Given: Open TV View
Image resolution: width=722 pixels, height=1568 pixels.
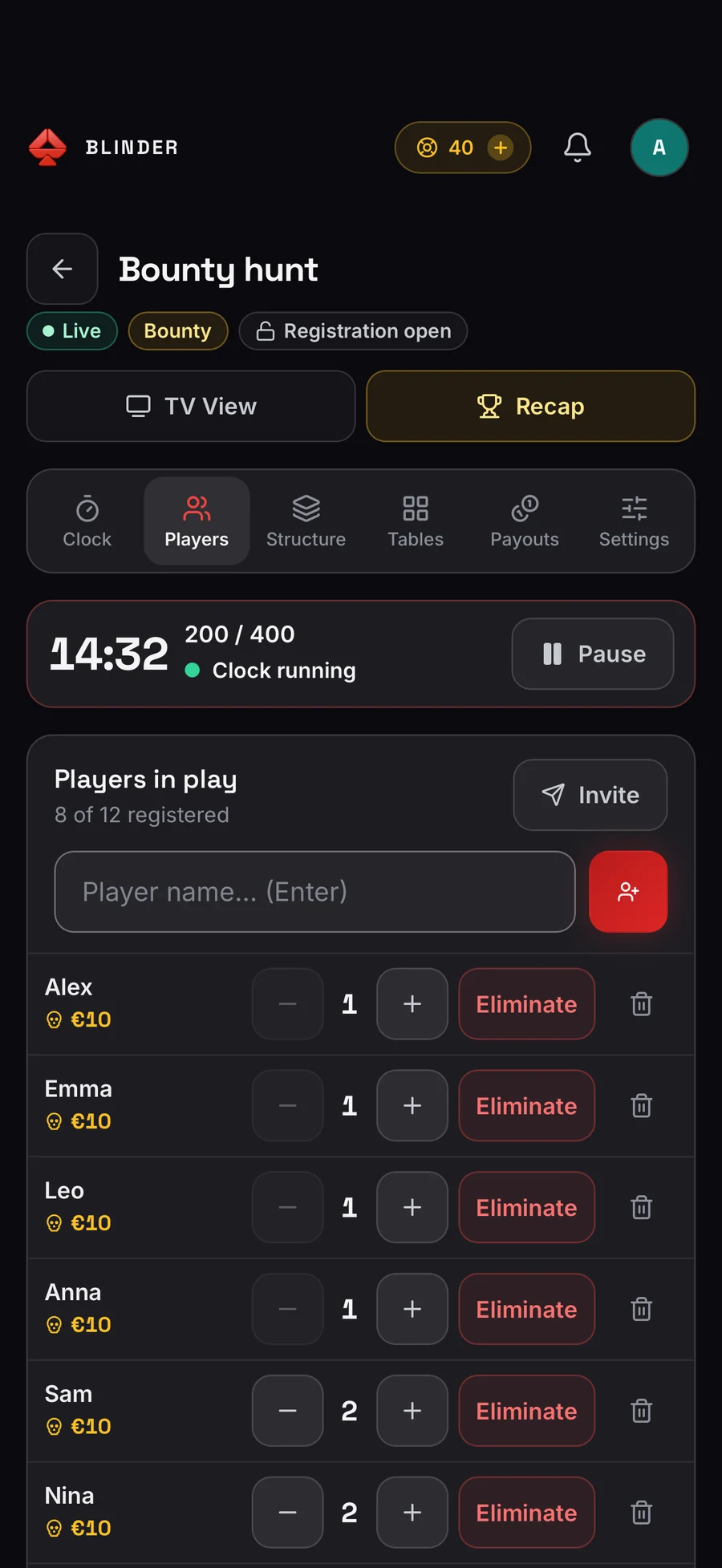Looking at the screenshot, I should (x=191, y=406).
